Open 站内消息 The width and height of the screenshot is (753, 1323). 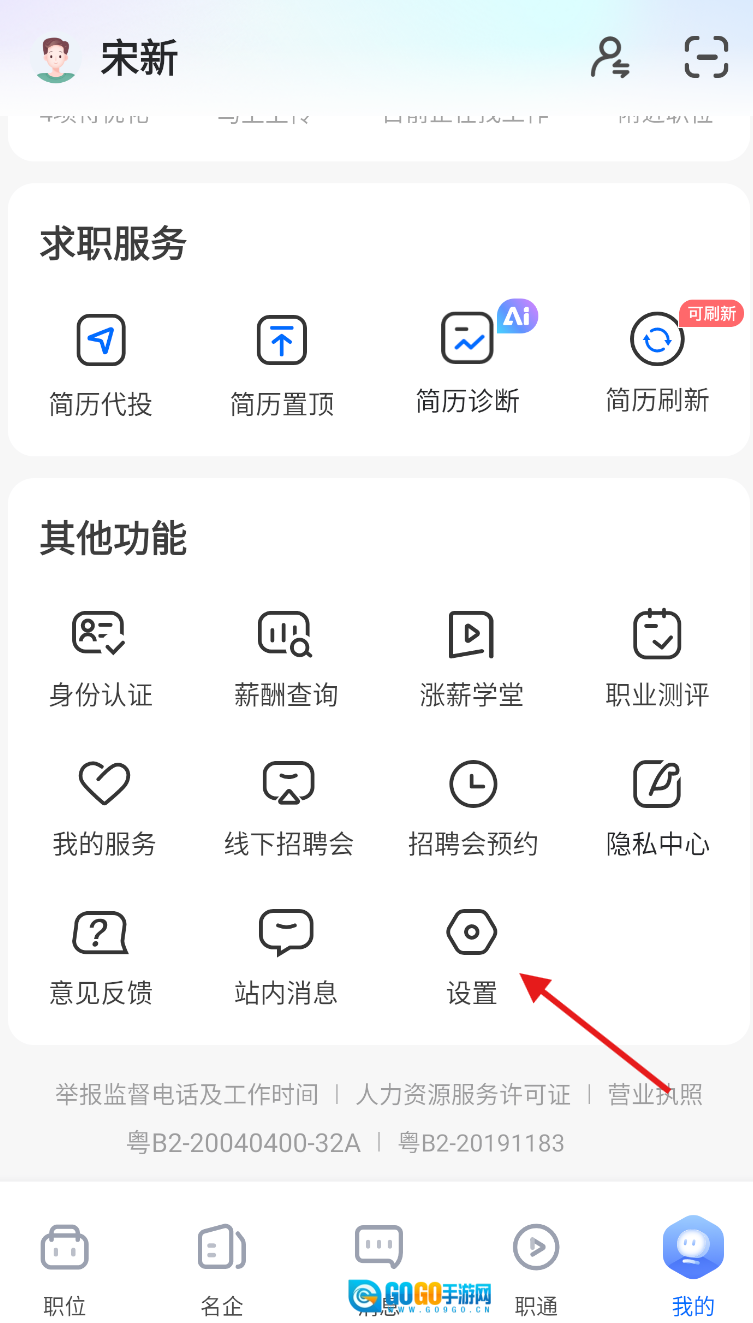point(286,957)
